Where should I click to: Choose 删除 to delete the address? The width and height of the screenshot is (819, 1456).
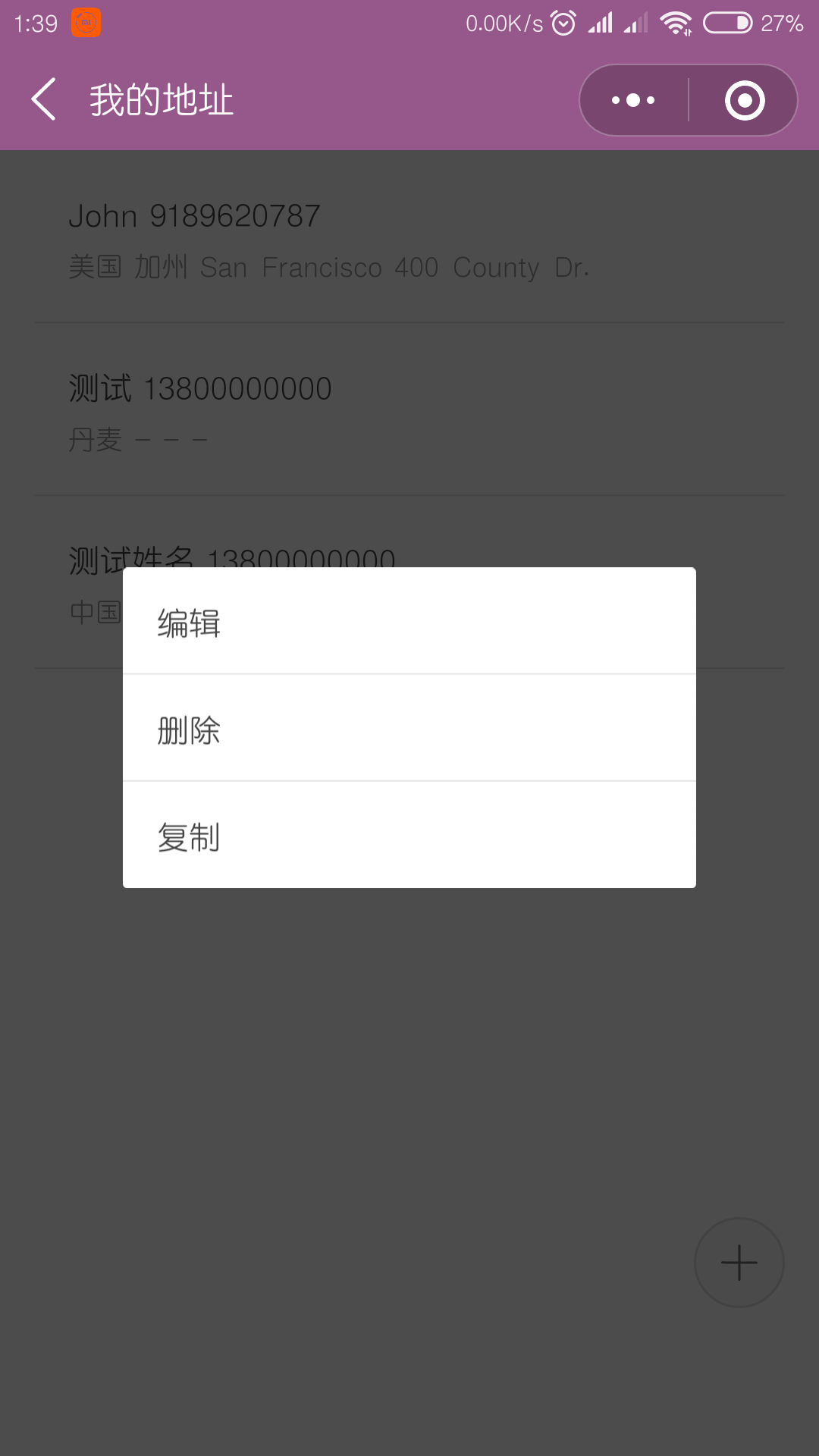click(409, 728)
